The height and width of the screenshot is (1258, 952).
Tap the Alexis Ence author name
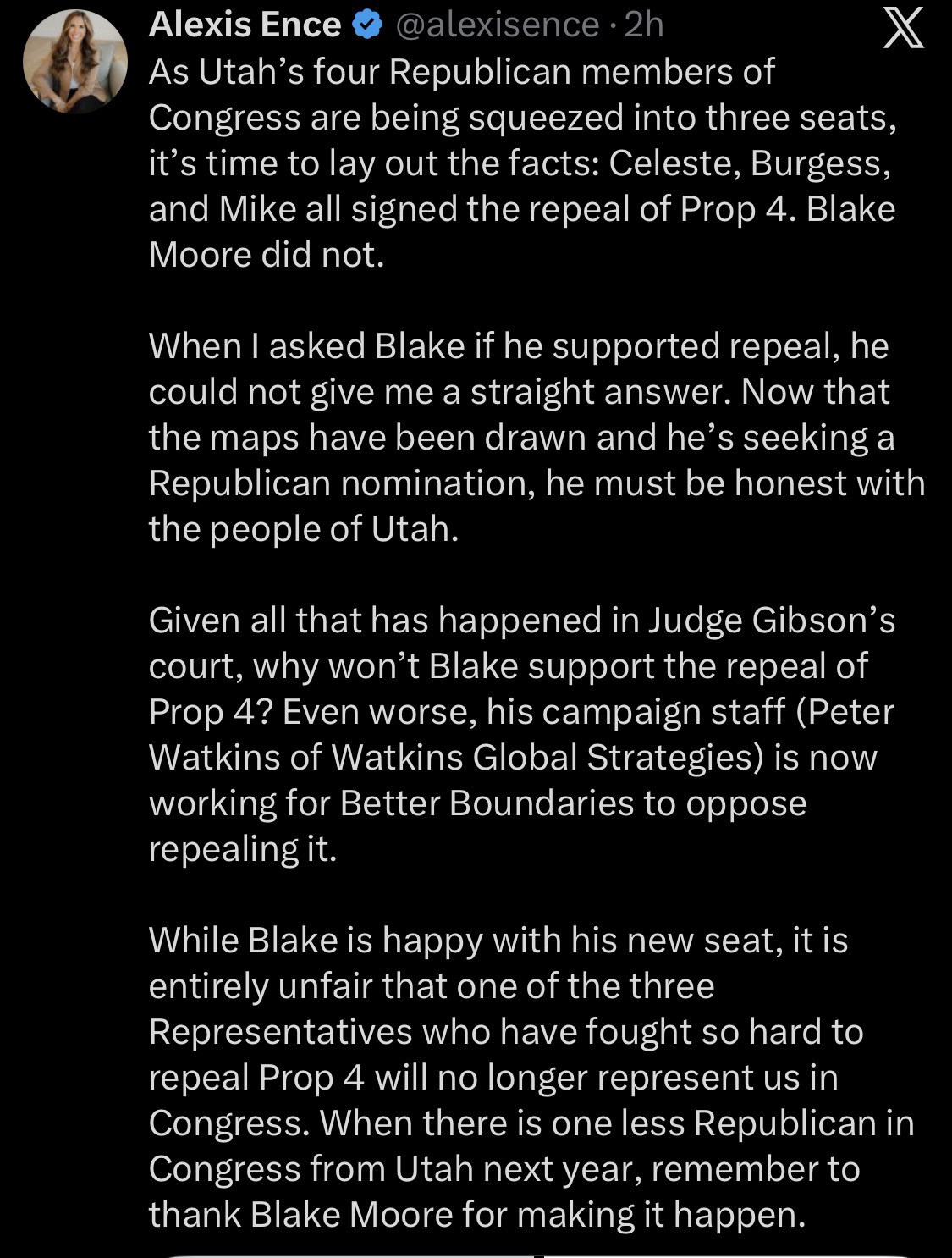(x=245, y=25)
